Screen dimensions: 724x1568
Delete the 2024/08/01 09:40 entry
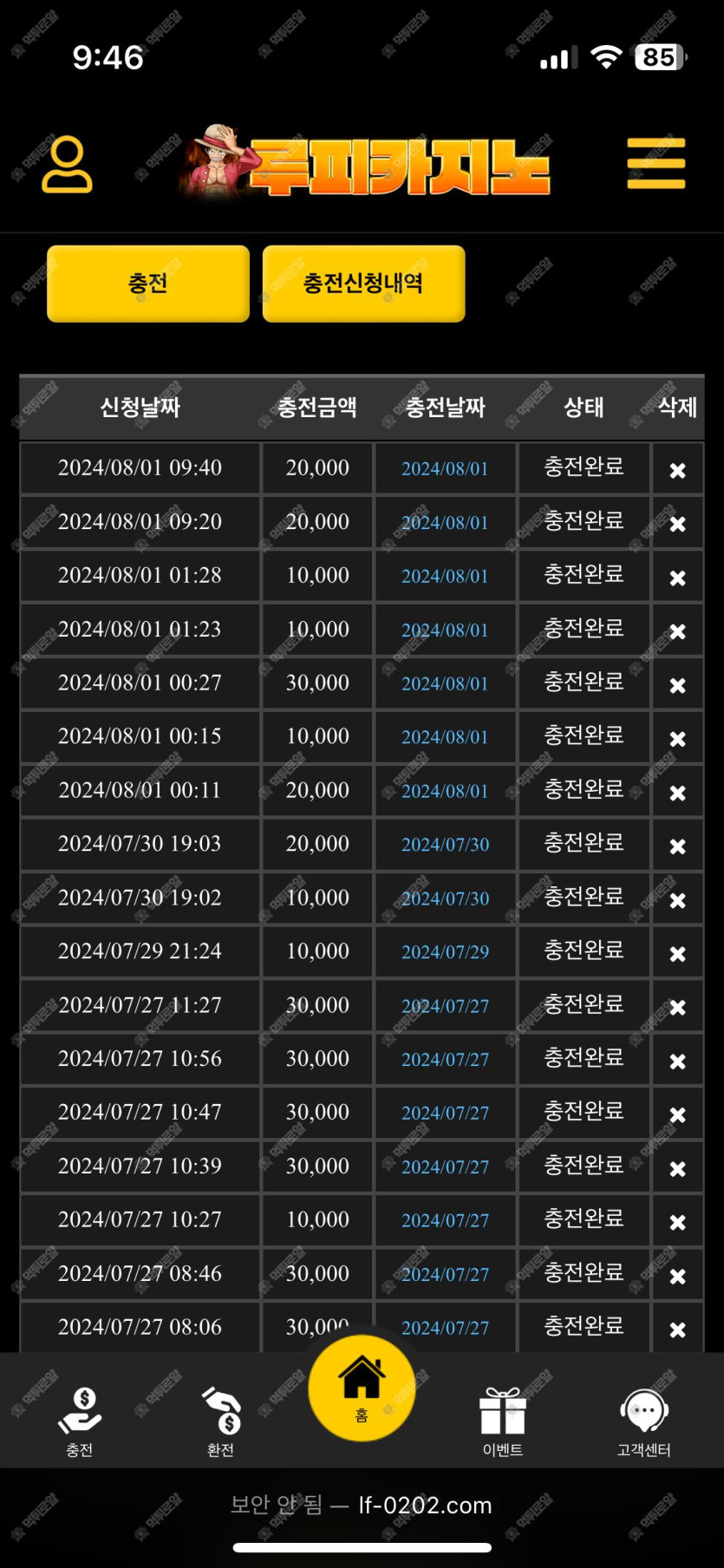[678, 470]
